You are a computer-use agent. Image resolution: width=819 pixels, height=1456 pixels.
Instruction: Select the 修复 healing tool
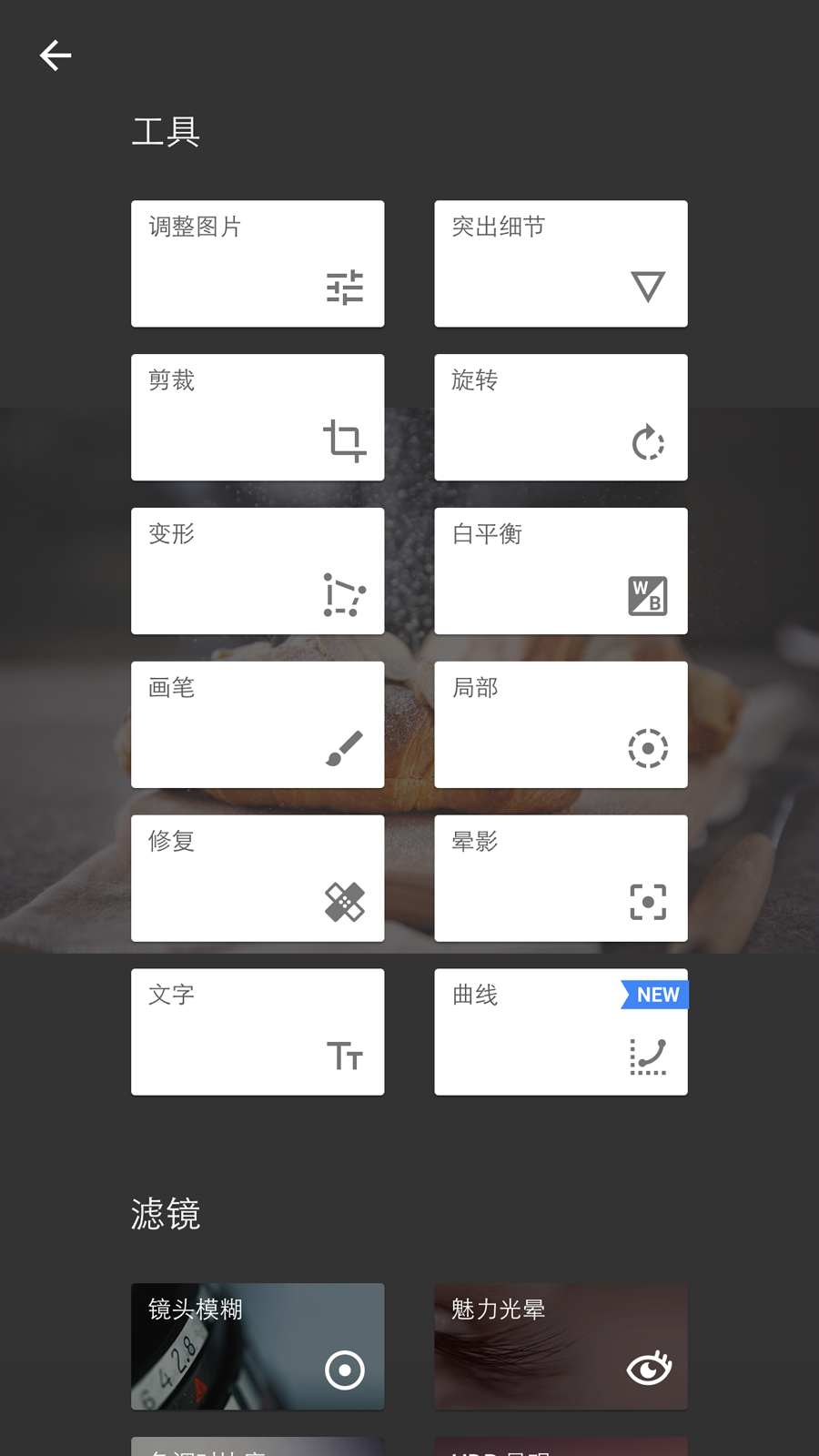(x=258, y=878)
